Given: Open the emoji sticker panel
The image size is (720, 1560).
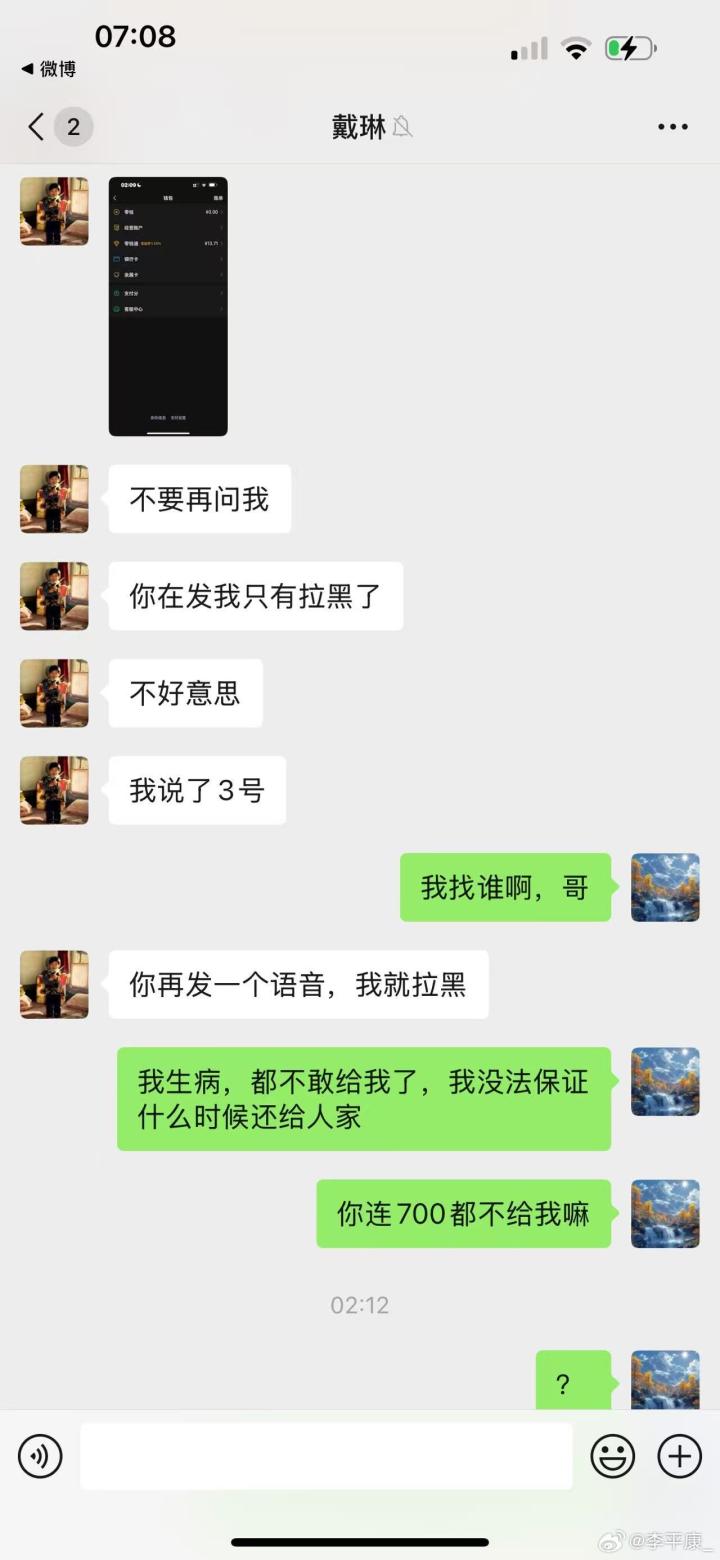Looking at the screenshot, I should [x=612, y=1456].
